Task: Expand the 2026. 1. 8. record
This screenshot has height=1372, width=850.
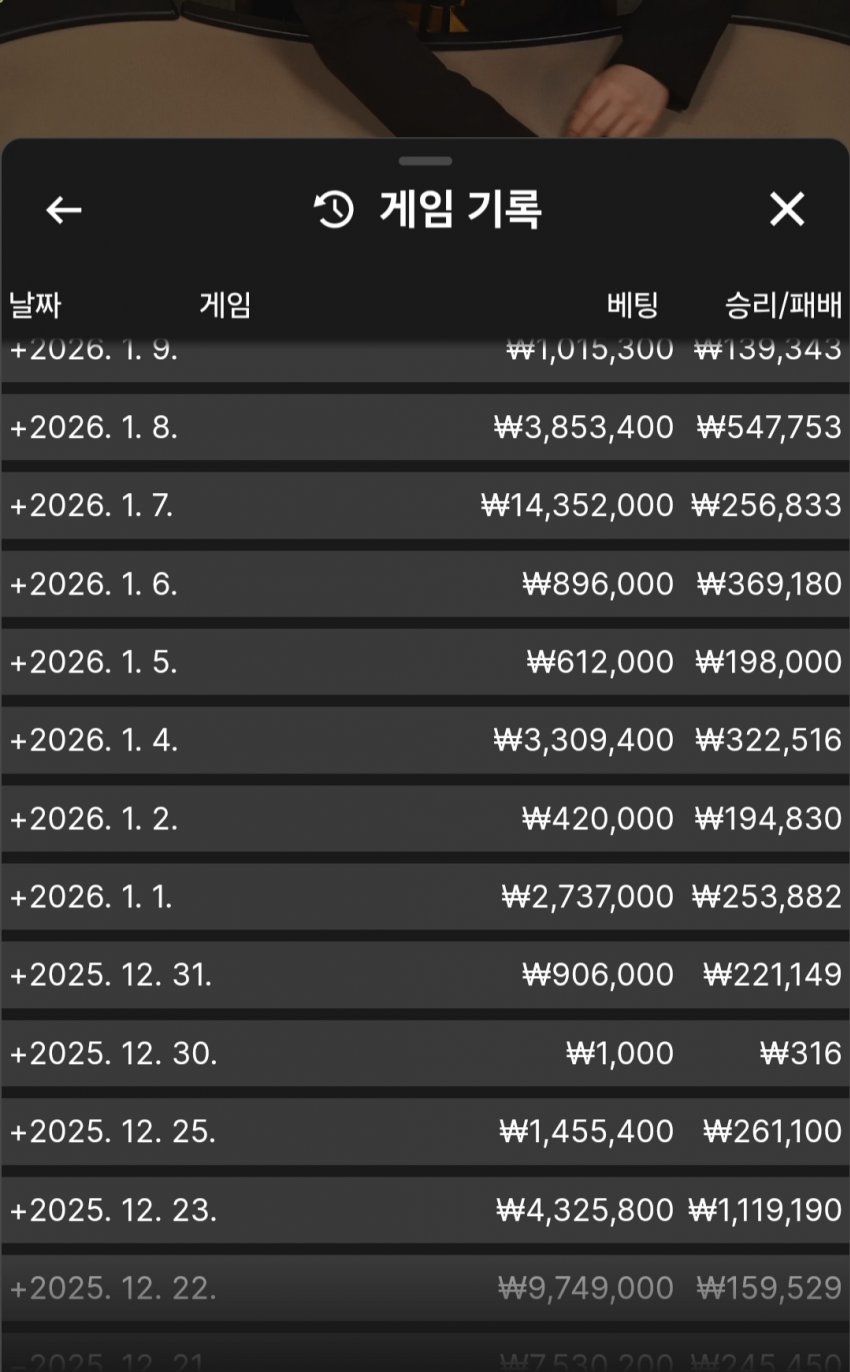Action: pos(94,428)
